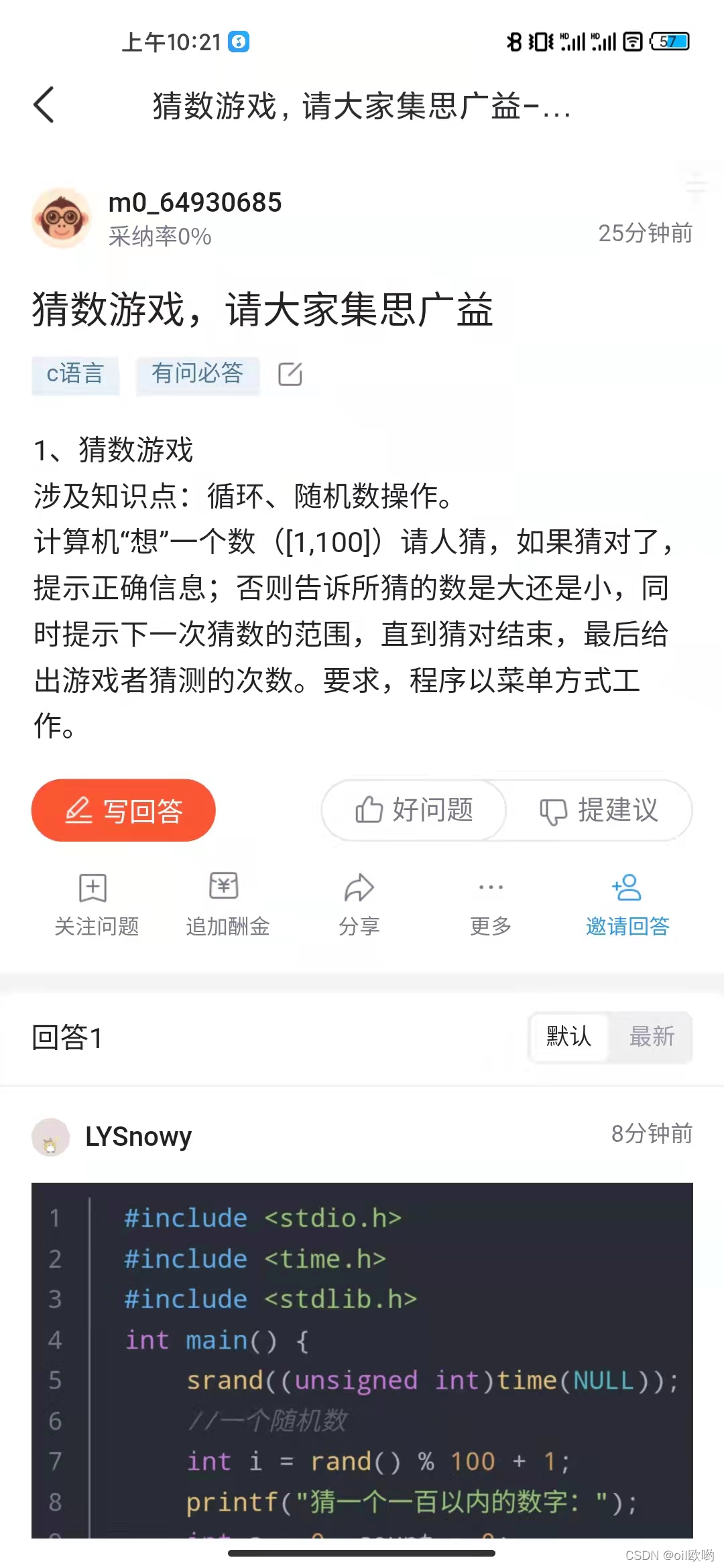Screen dimensions: 724x1568
Task: Open m0_64930685's profile avatar
Action: click(x=62, y=218)
